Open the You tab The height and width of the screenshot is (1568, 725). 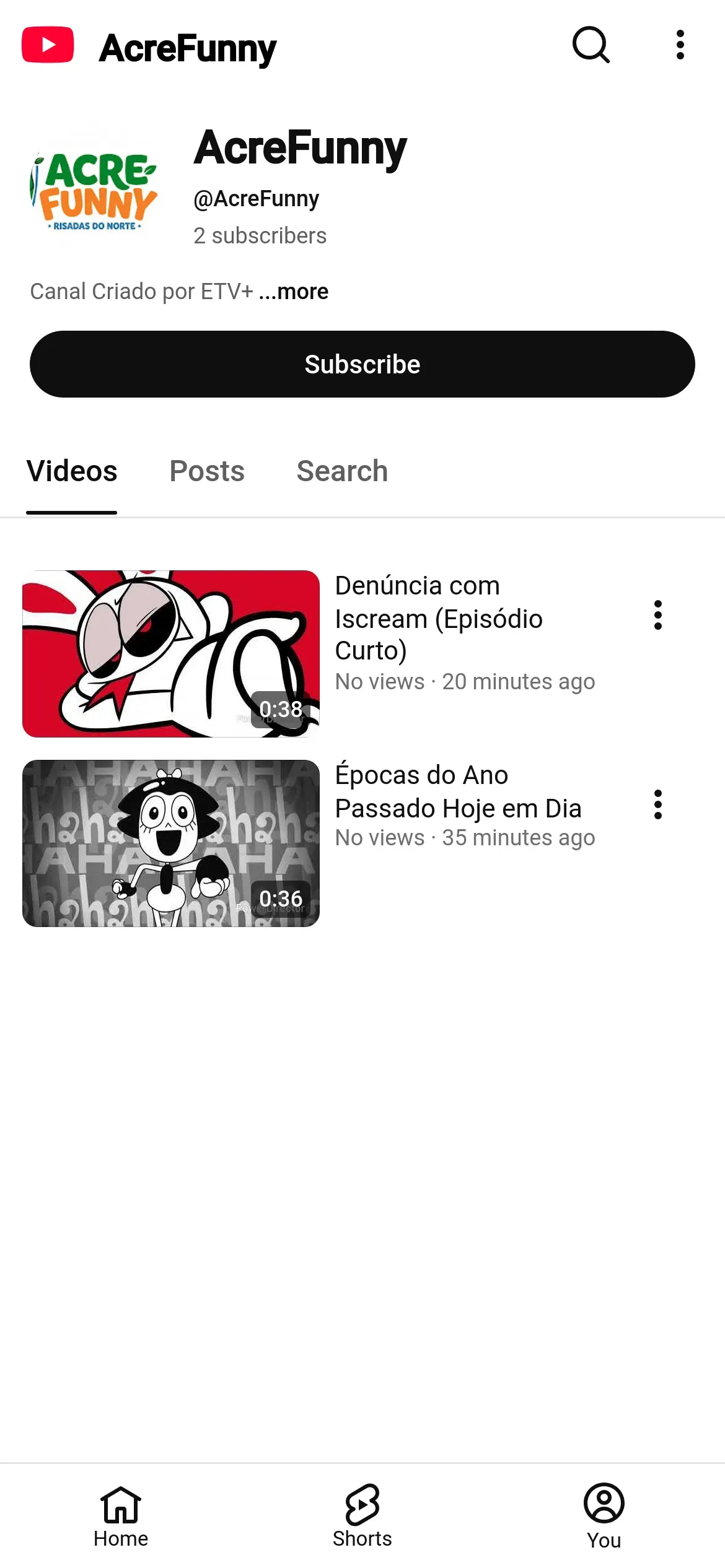coord(604,1516)
